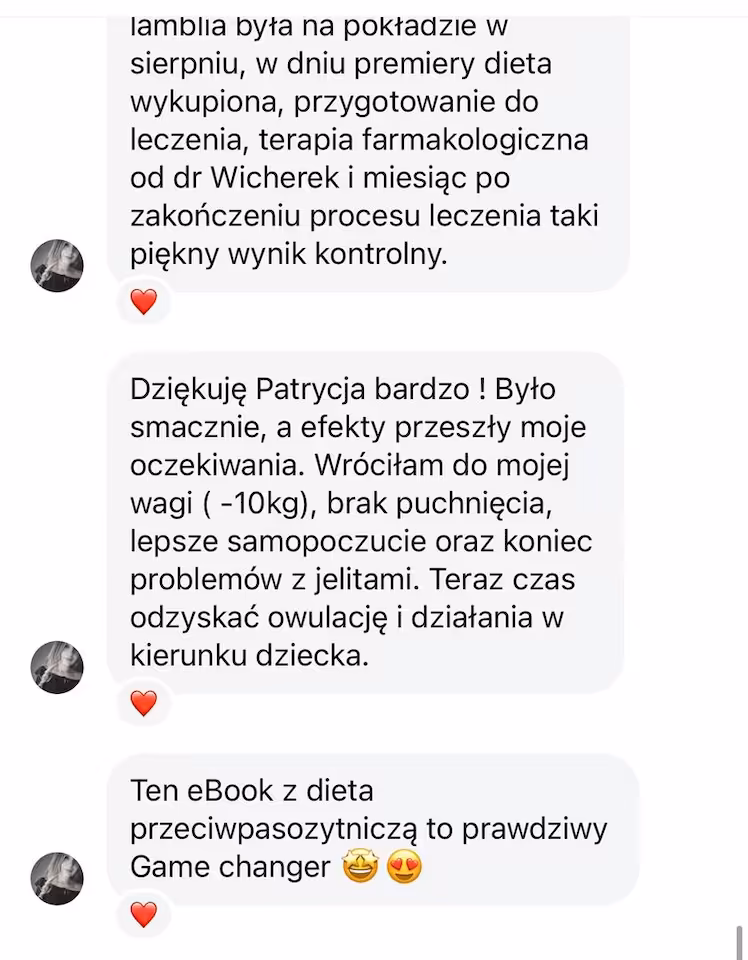748x960 pixels.
Task: Open the message starting with 'lamblia była na pokładzie'
Action: tap(370, 140)
